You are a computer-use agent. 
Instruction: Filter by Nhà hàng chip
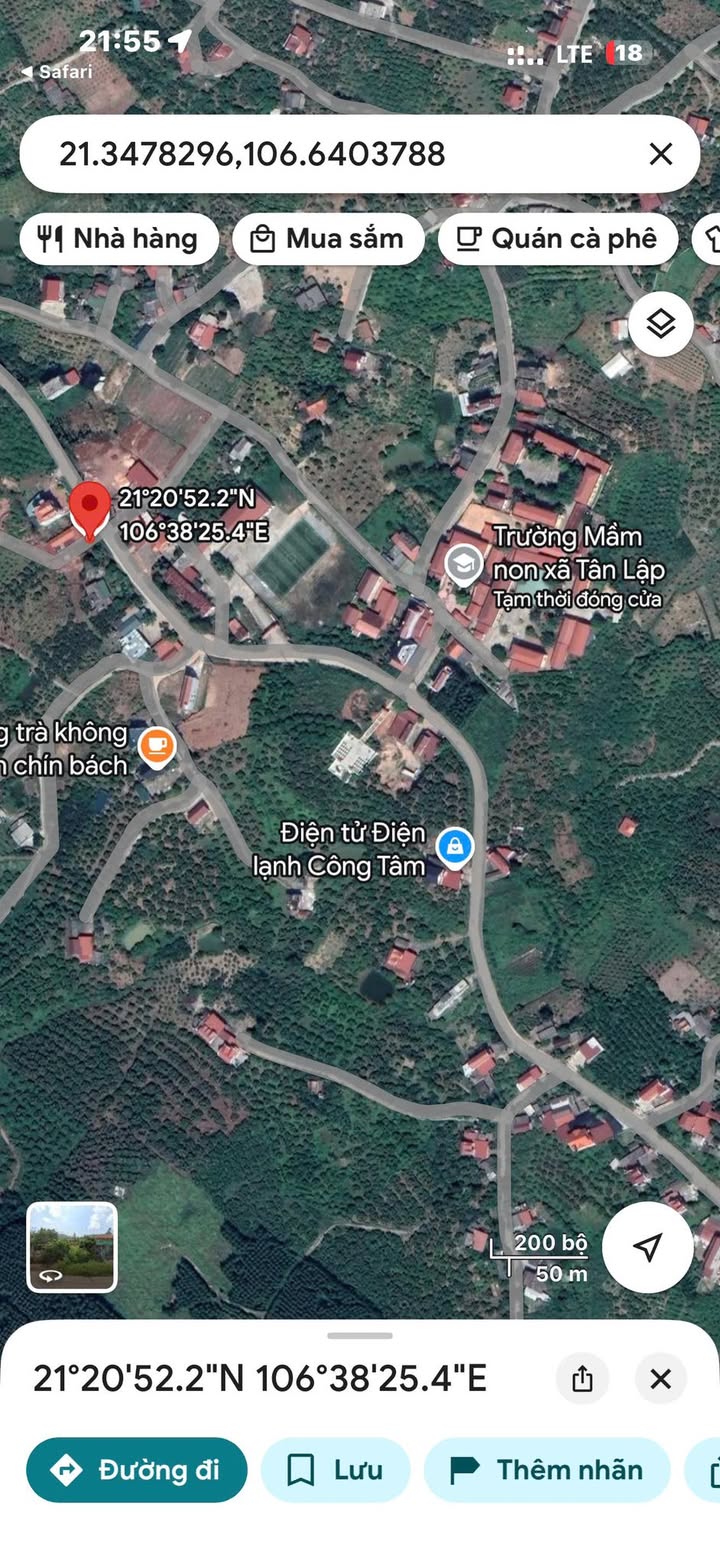[x=119, y=239]
